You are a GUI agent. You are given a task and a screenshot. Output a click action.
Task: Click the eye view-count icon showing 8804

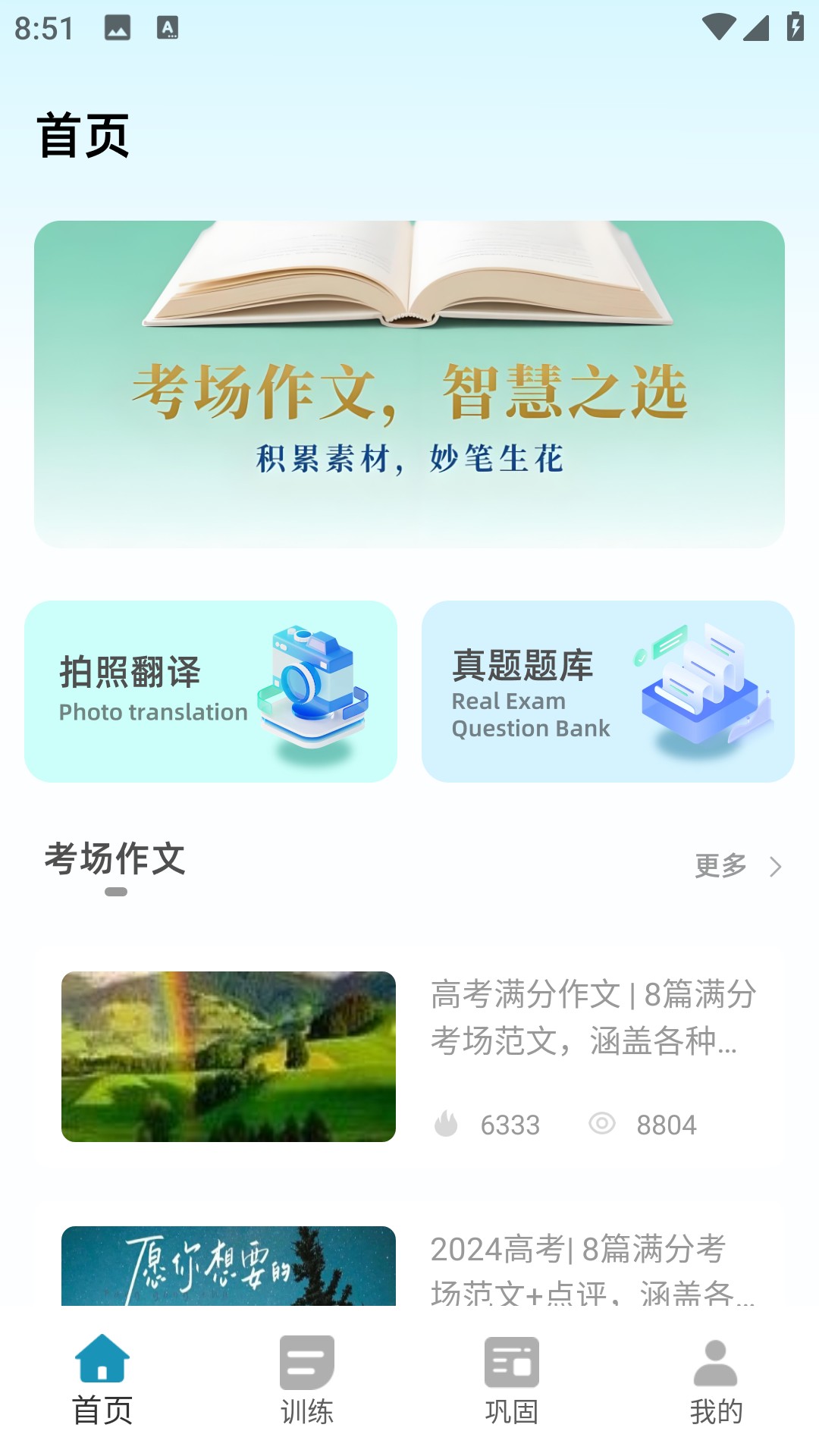point(603,1125)
